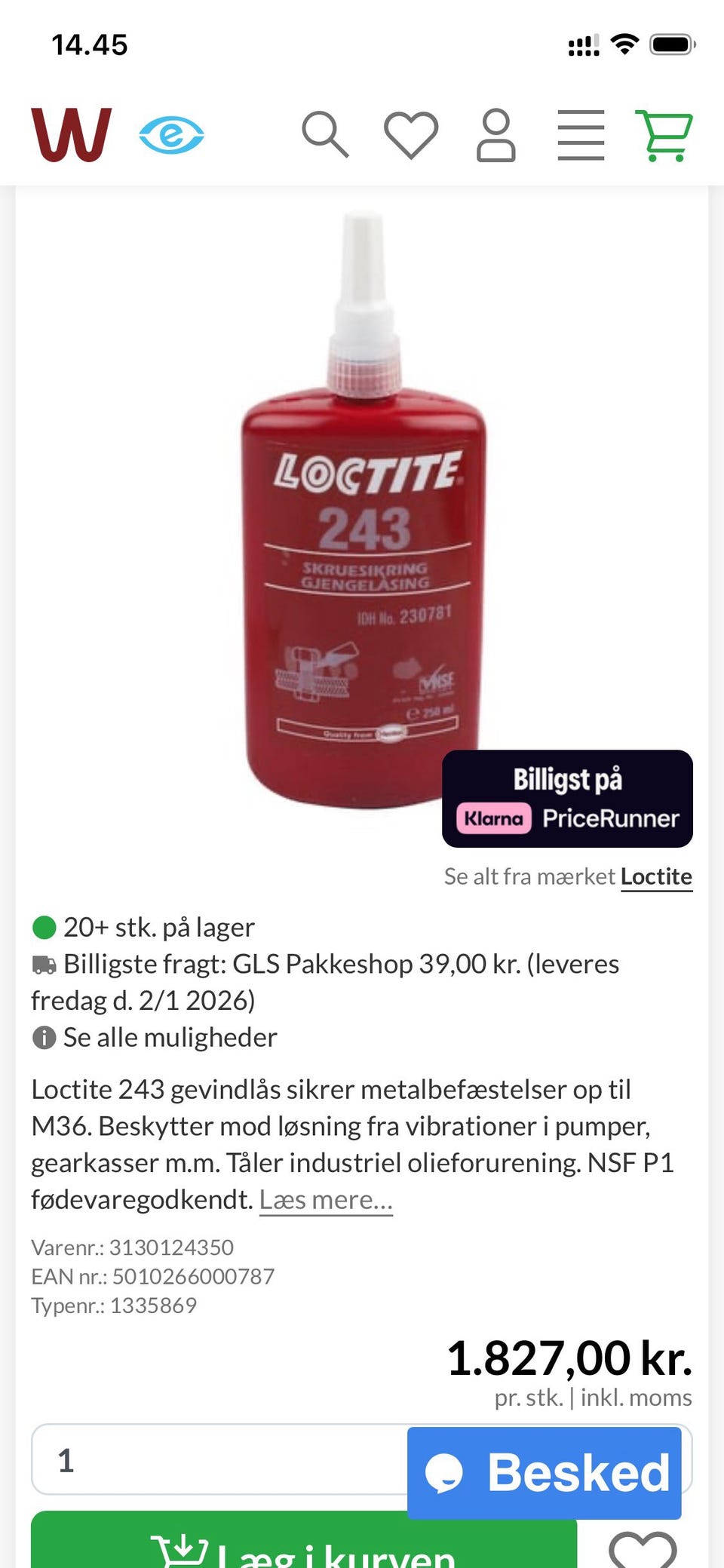Image resolution: width=724 pixels, height=1568 pixels.
Task: Open the Loctite brand page link
Action: point(655,876)
